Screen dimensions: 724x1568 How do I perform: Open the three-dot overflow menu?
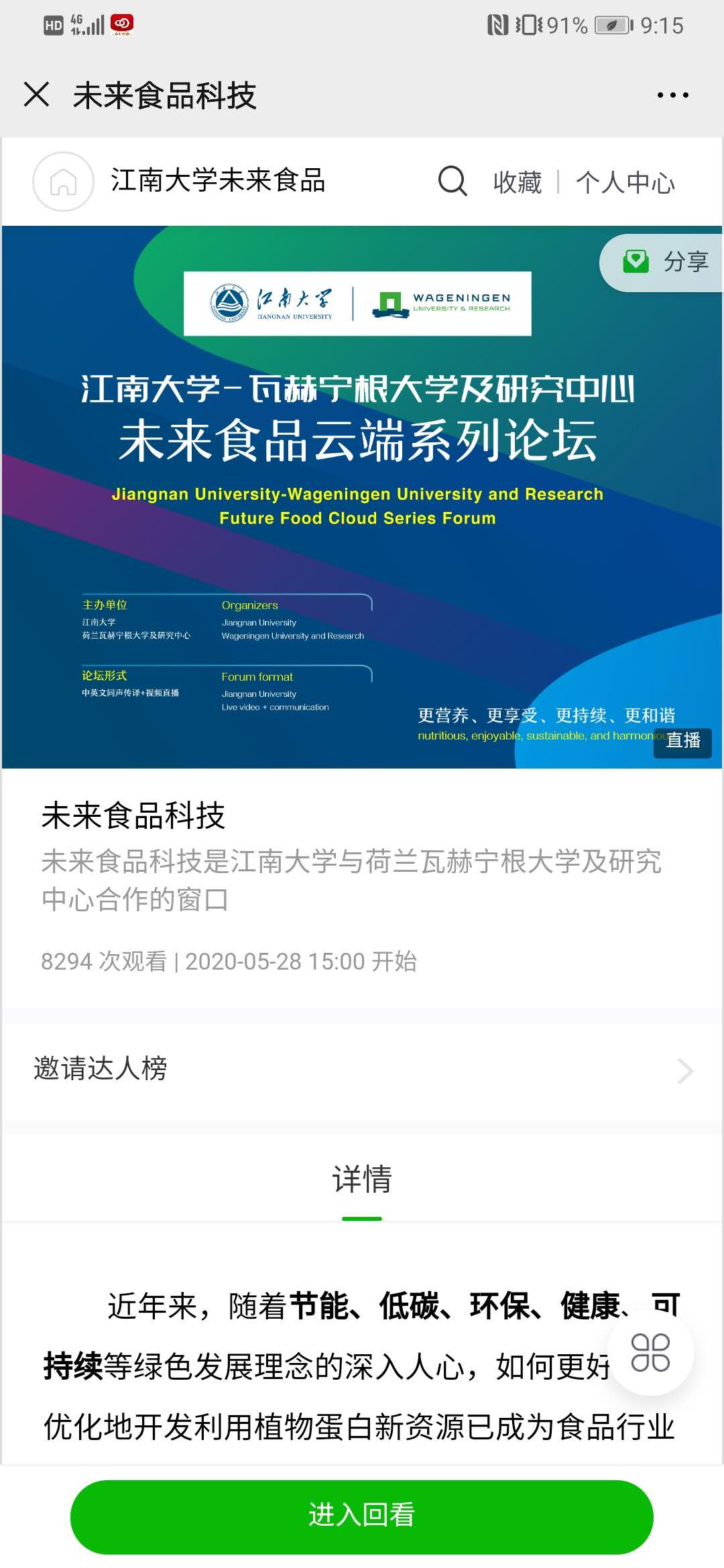672,95
